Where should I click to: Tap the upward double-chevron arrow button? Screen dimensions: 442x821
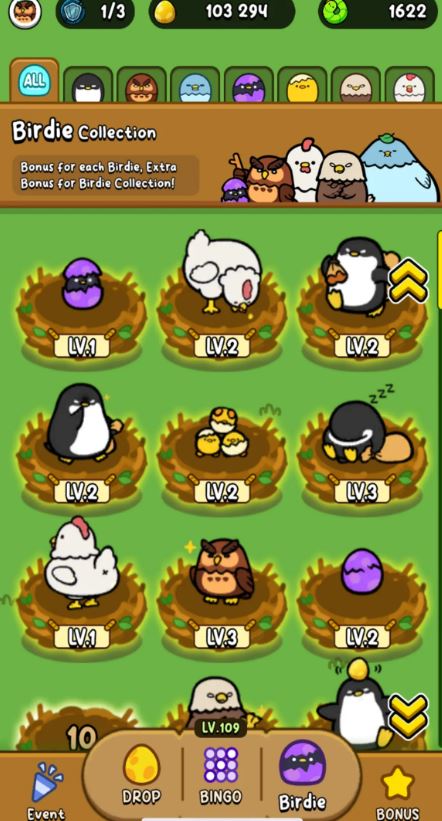pyautogui.click(x=408, y=280)
